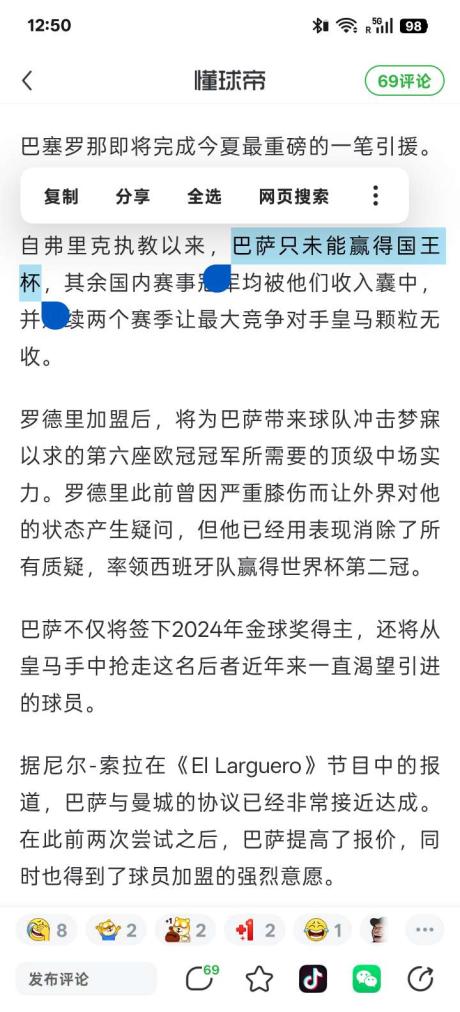The image size is (460, 1012).
Task: Open the 69评论 comments button
Action: (405, 81)
